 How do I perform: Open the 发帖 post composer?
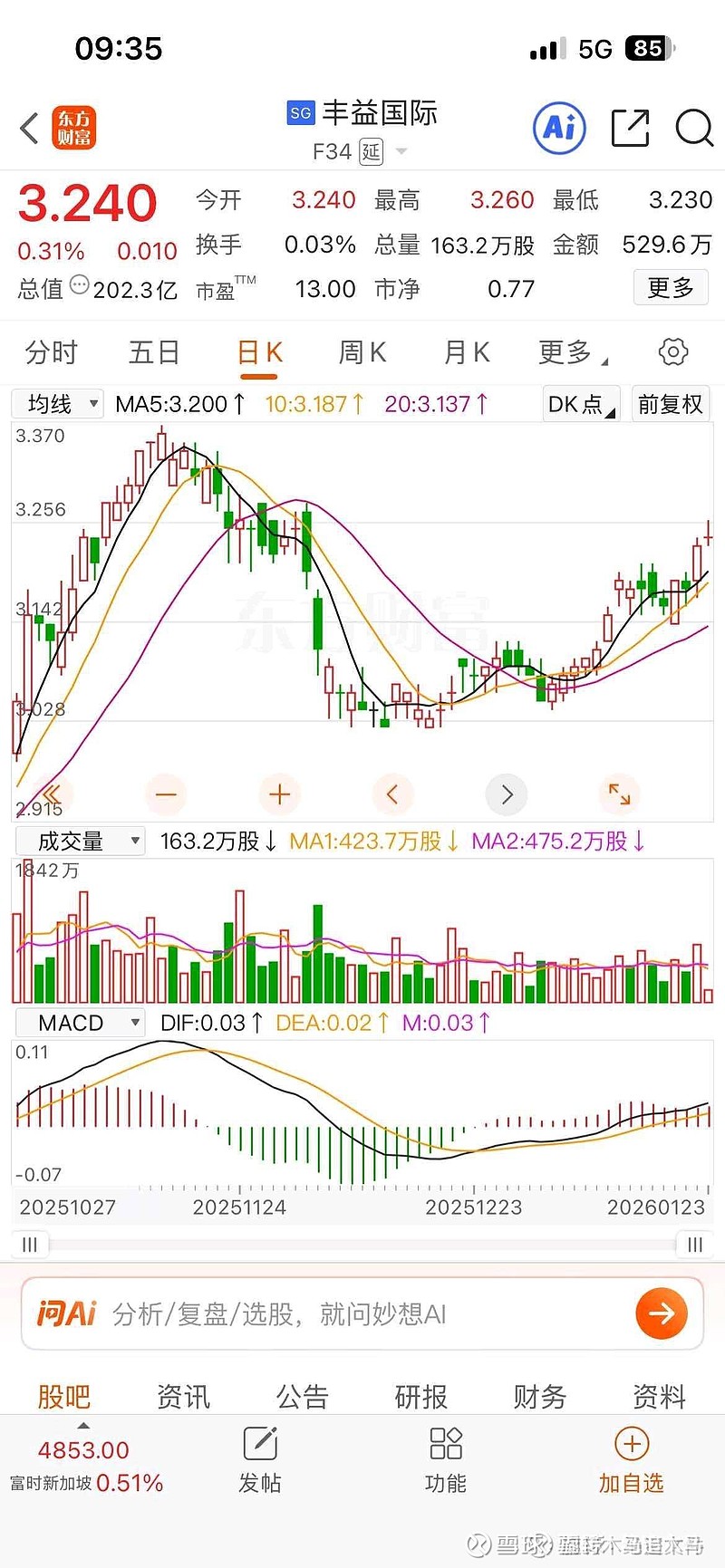[260, 1459]
